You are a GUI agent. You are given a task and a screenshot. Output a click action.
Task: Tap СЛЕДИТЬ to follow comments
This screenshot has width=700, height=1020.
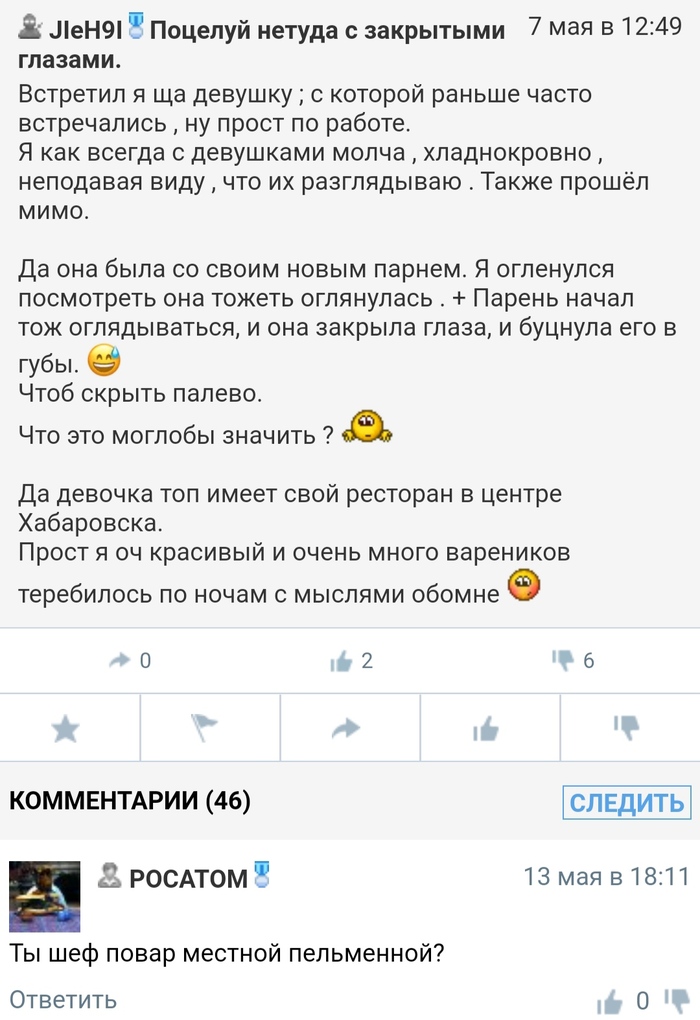(626, 802)
